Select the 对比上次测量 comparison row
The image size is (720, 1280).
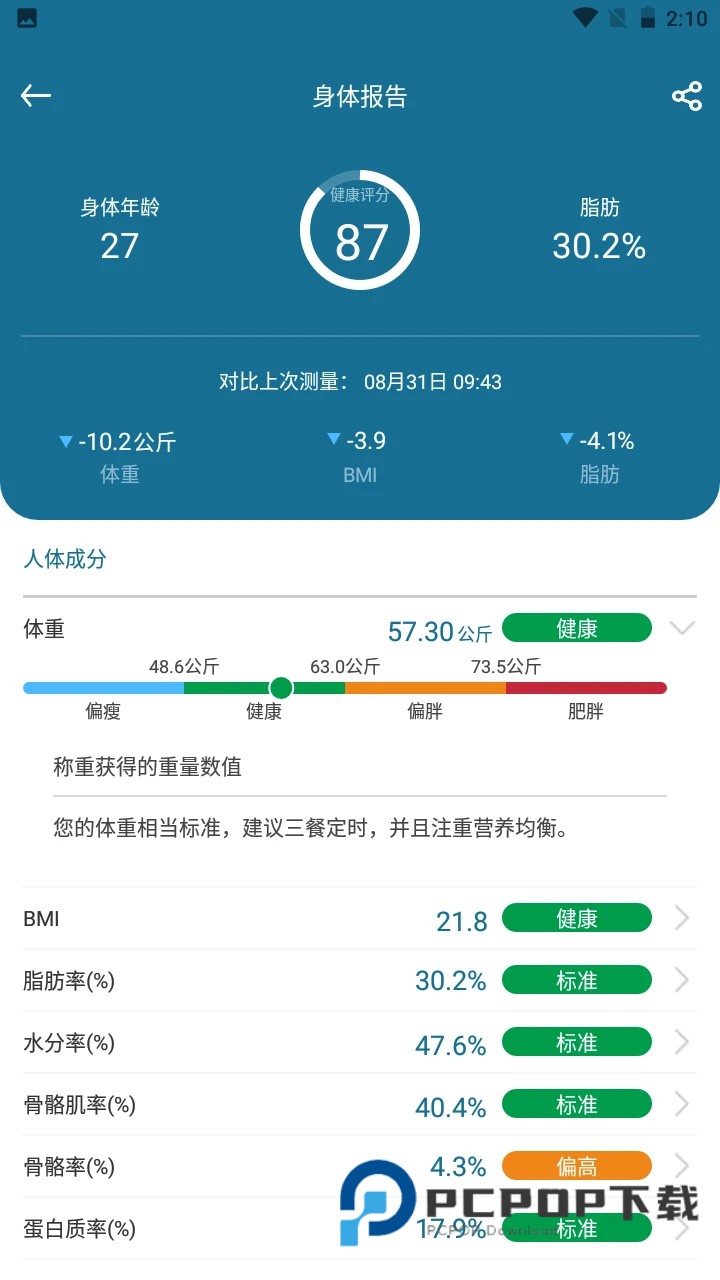point(360,382)
